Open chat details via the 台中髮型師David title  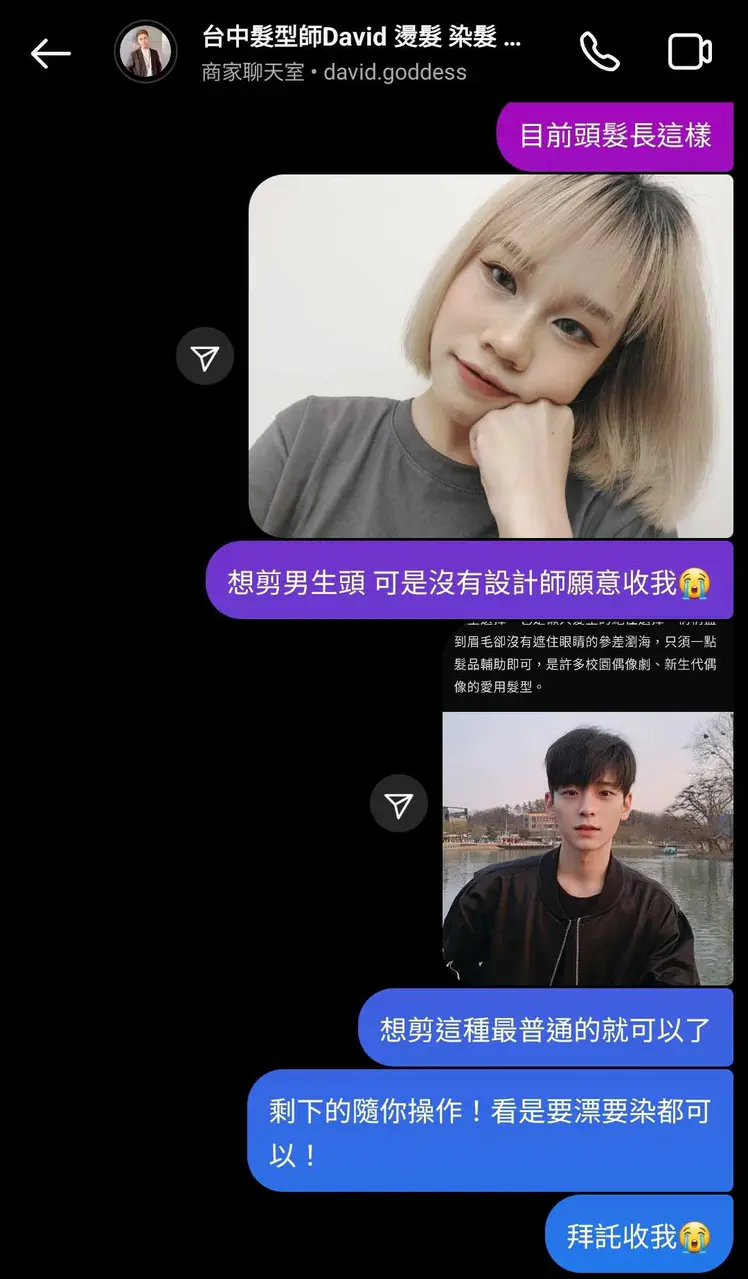360,40
